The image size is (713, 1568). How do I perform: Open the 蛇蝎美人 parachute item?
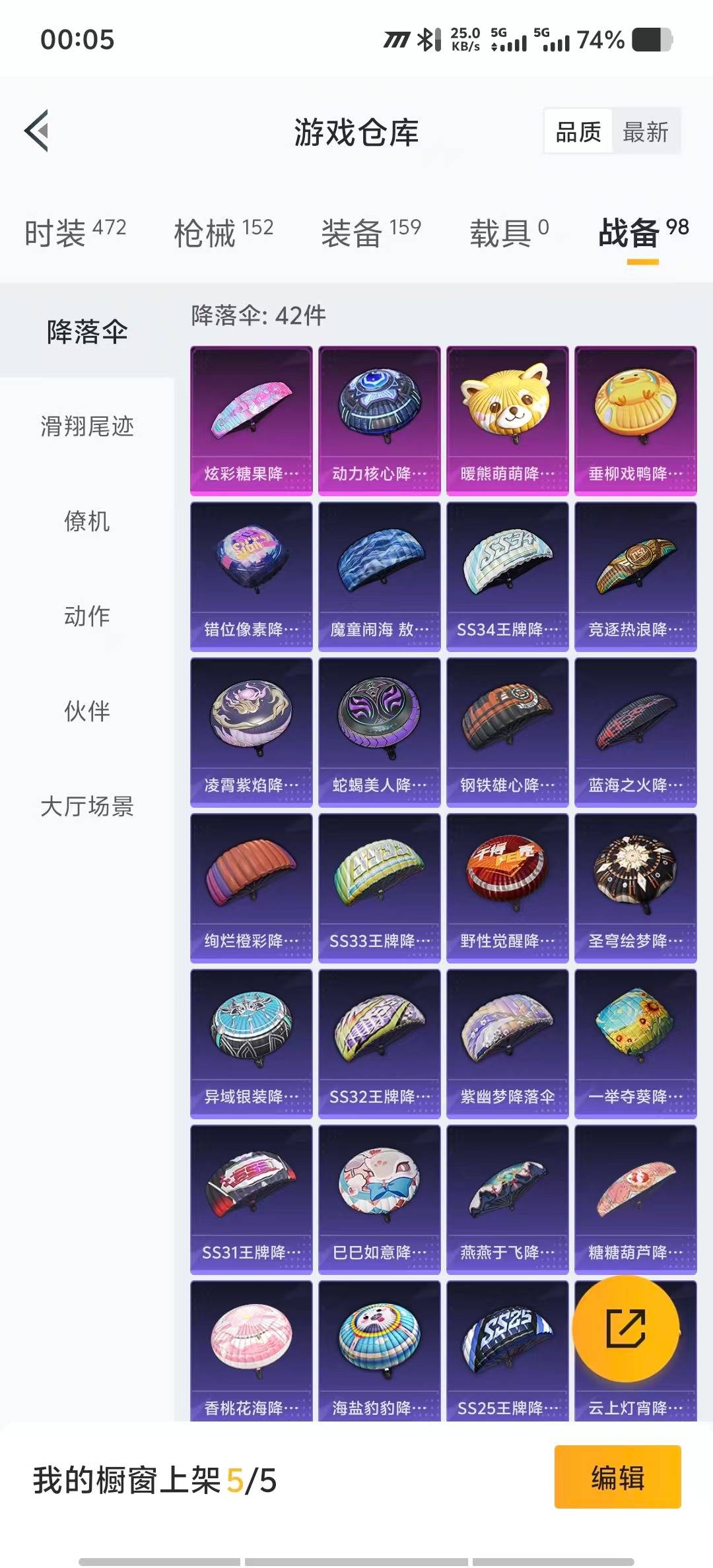click(379, 732)
